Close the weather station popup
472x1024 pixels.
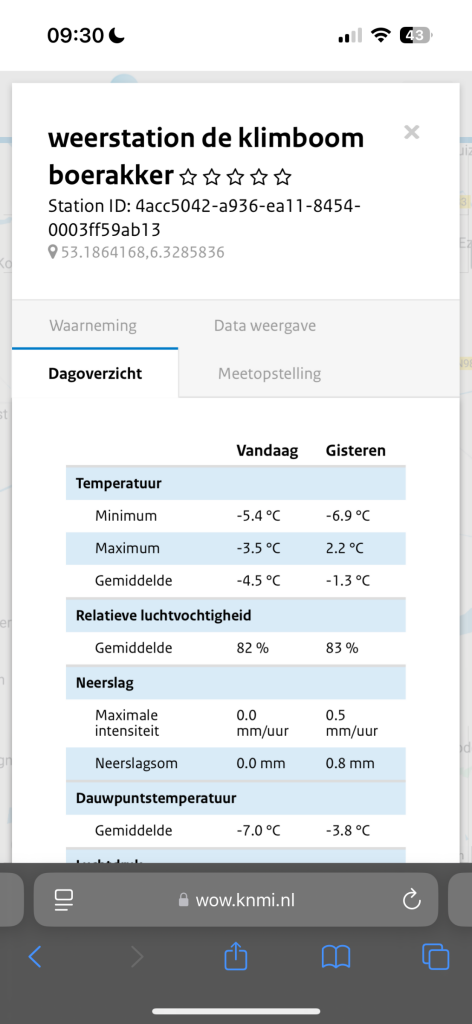click(411, 133)
